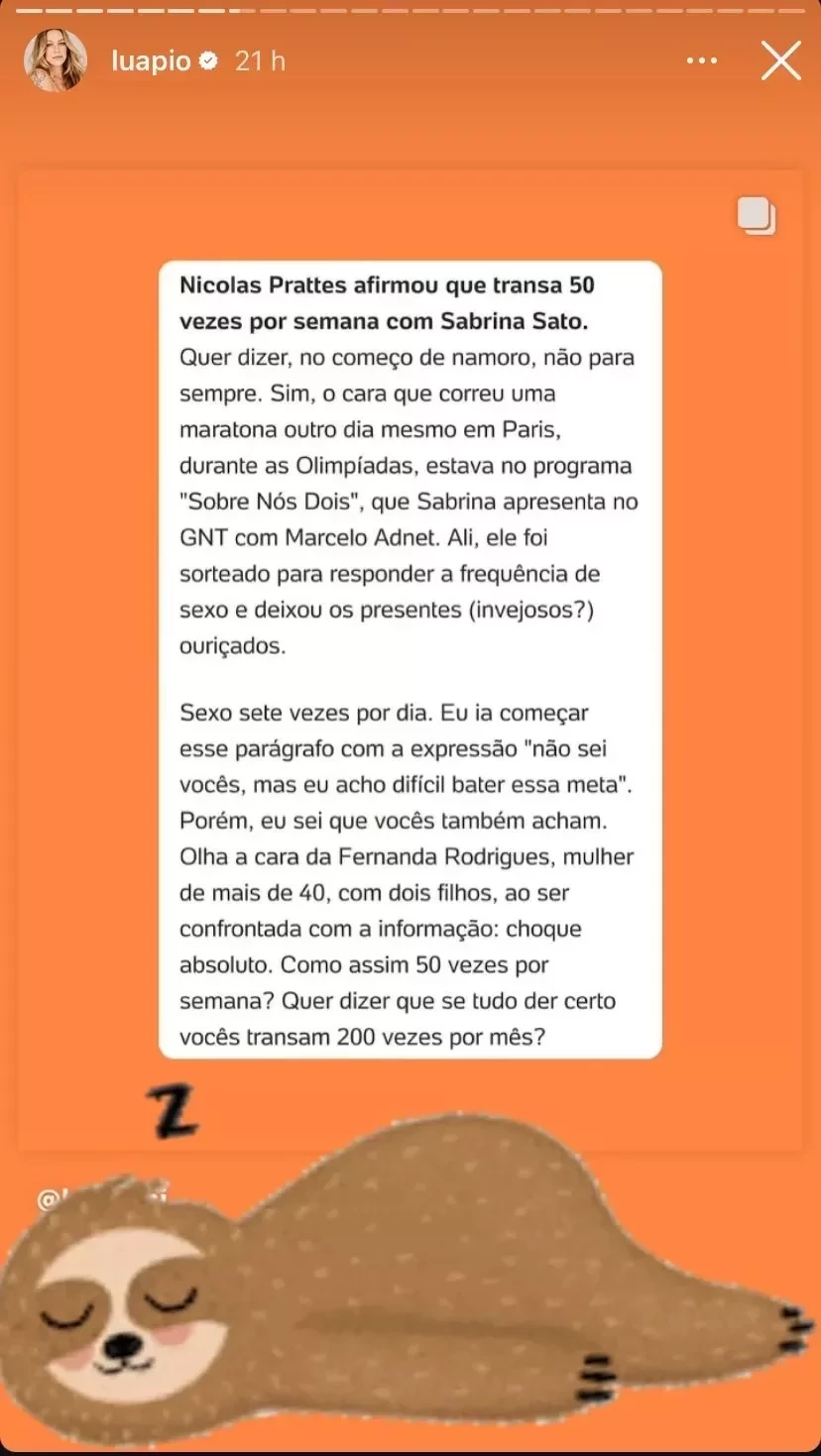The height and width of the screenshot is (1456, 821).
Task: Open the shared post about Nicolas Prattes
Action: 410,659
